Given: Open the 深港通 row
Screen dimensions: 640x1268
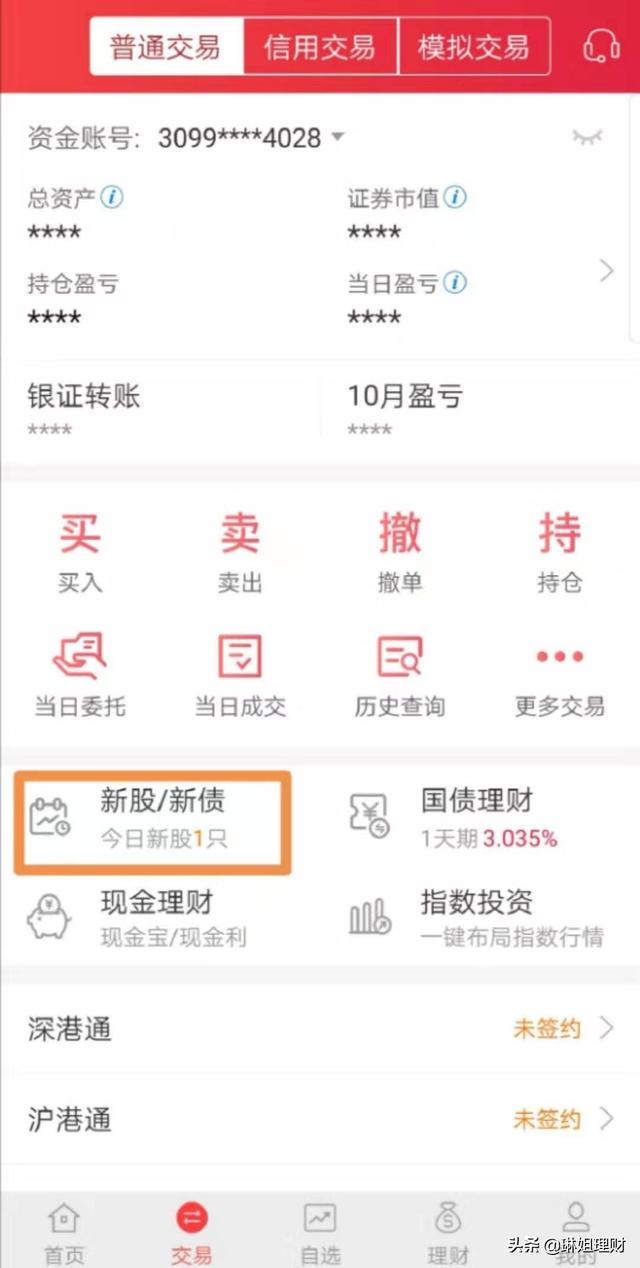Looking at the screenshot, I should pos(320,1028).
